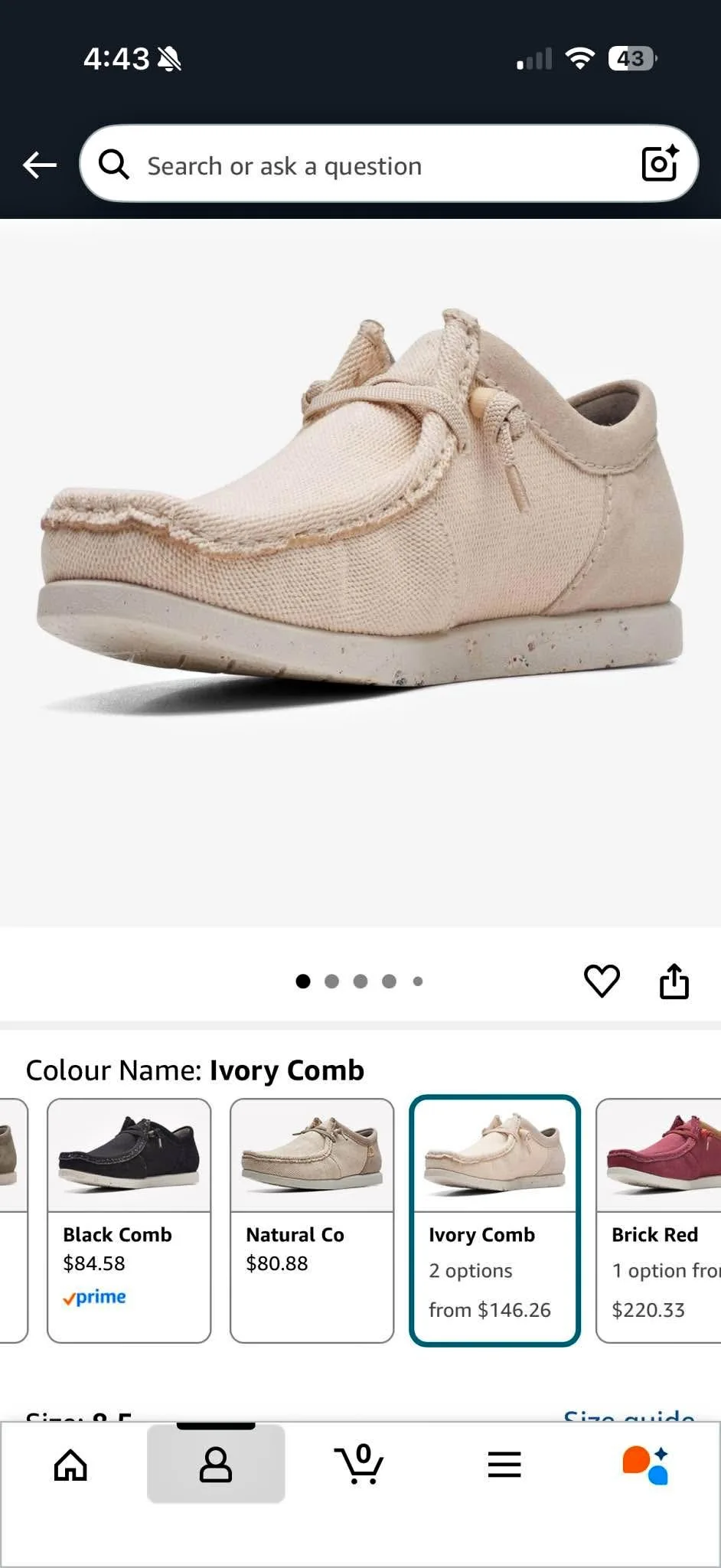This screenshot has width=721, height=1568.
Task: Navigate back with the arrow
Action: tap(39, 164)
